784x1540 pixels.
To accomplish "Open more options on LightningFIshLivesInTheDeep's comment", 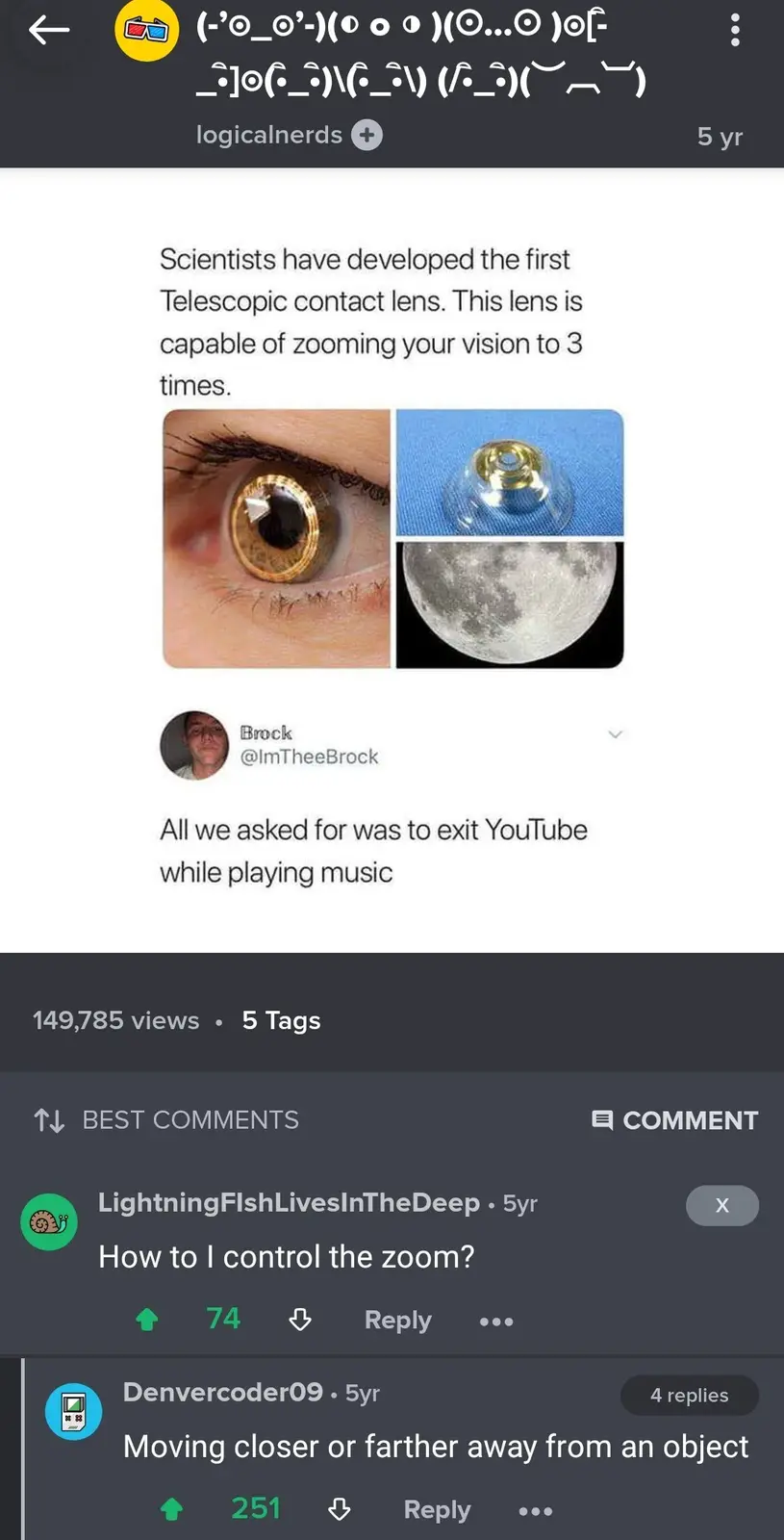I will 496,1322.
